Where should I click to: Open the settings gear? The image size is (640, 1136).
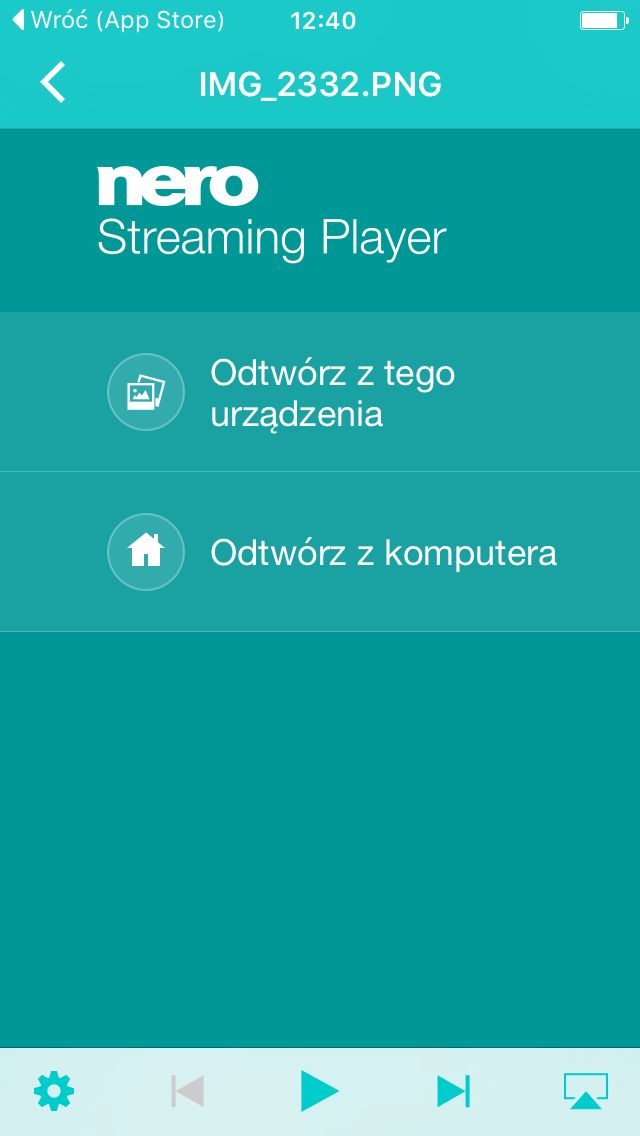point(54,1090)
